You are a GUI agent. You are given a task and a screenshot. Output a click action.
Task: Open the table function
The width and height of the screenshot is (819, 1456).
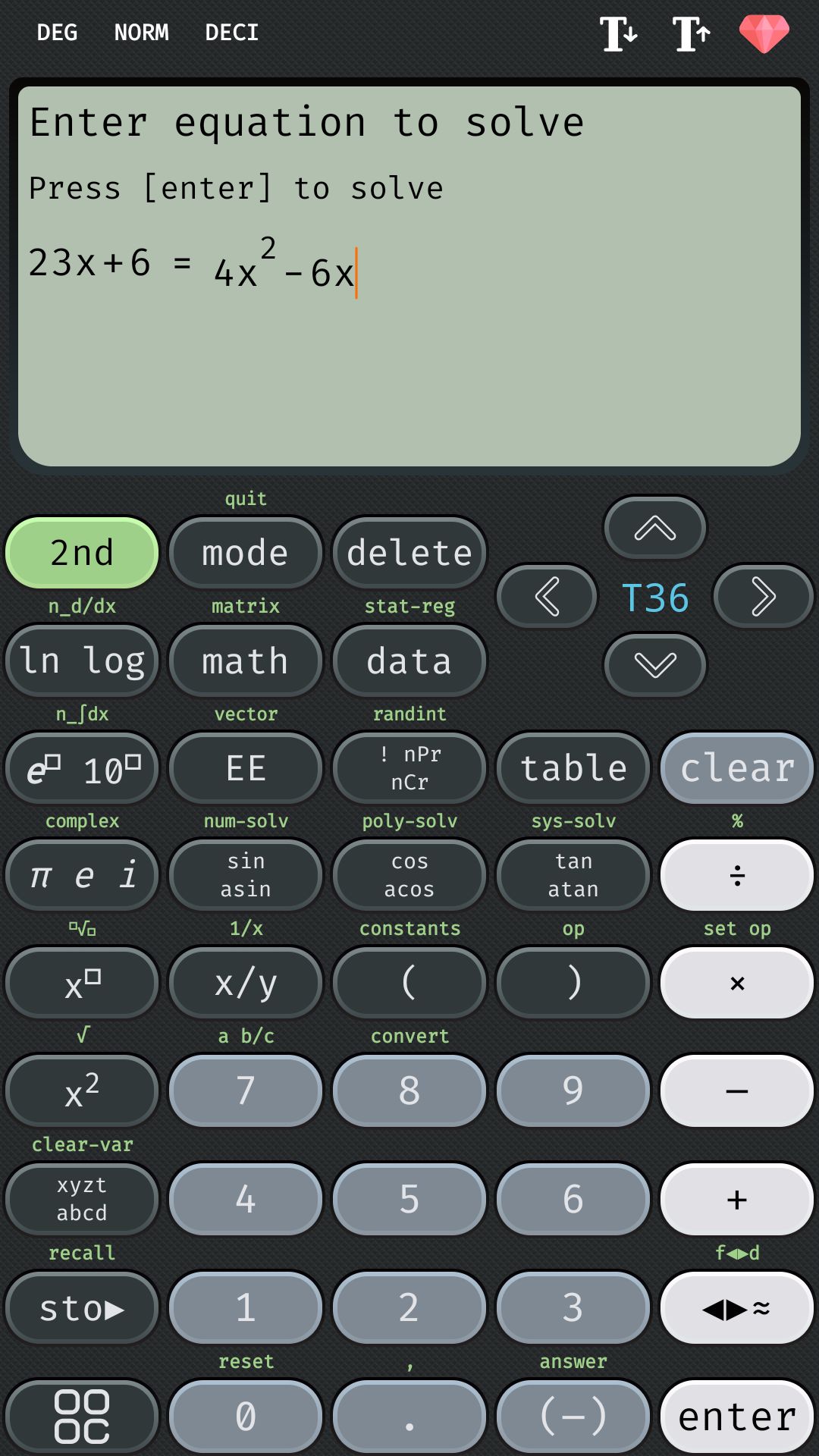573,768
